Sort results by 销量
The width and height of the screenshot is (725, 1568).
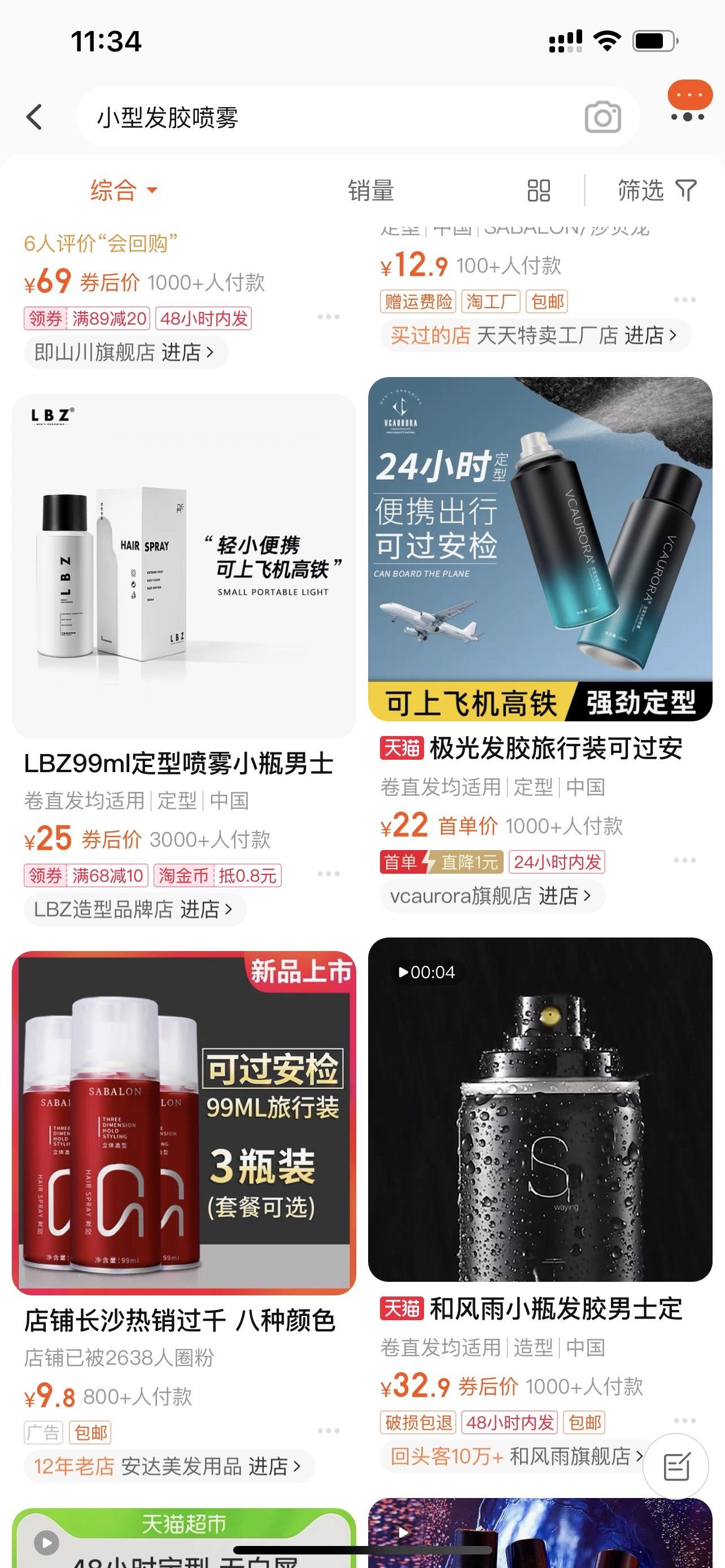(371, 191)
